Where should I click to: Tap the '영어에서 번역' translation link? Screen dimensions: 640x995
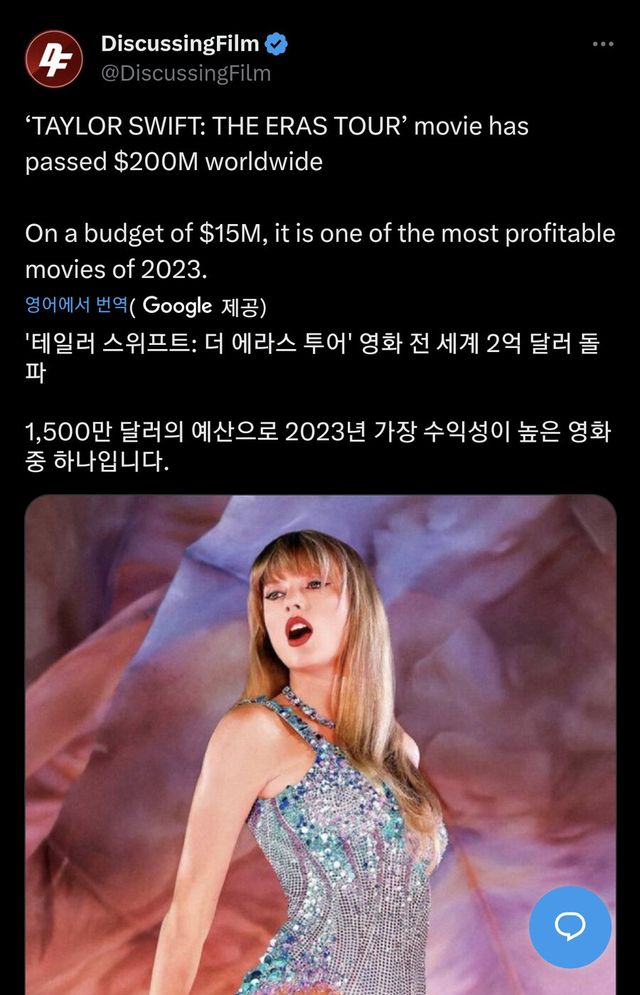click(76, 305)
